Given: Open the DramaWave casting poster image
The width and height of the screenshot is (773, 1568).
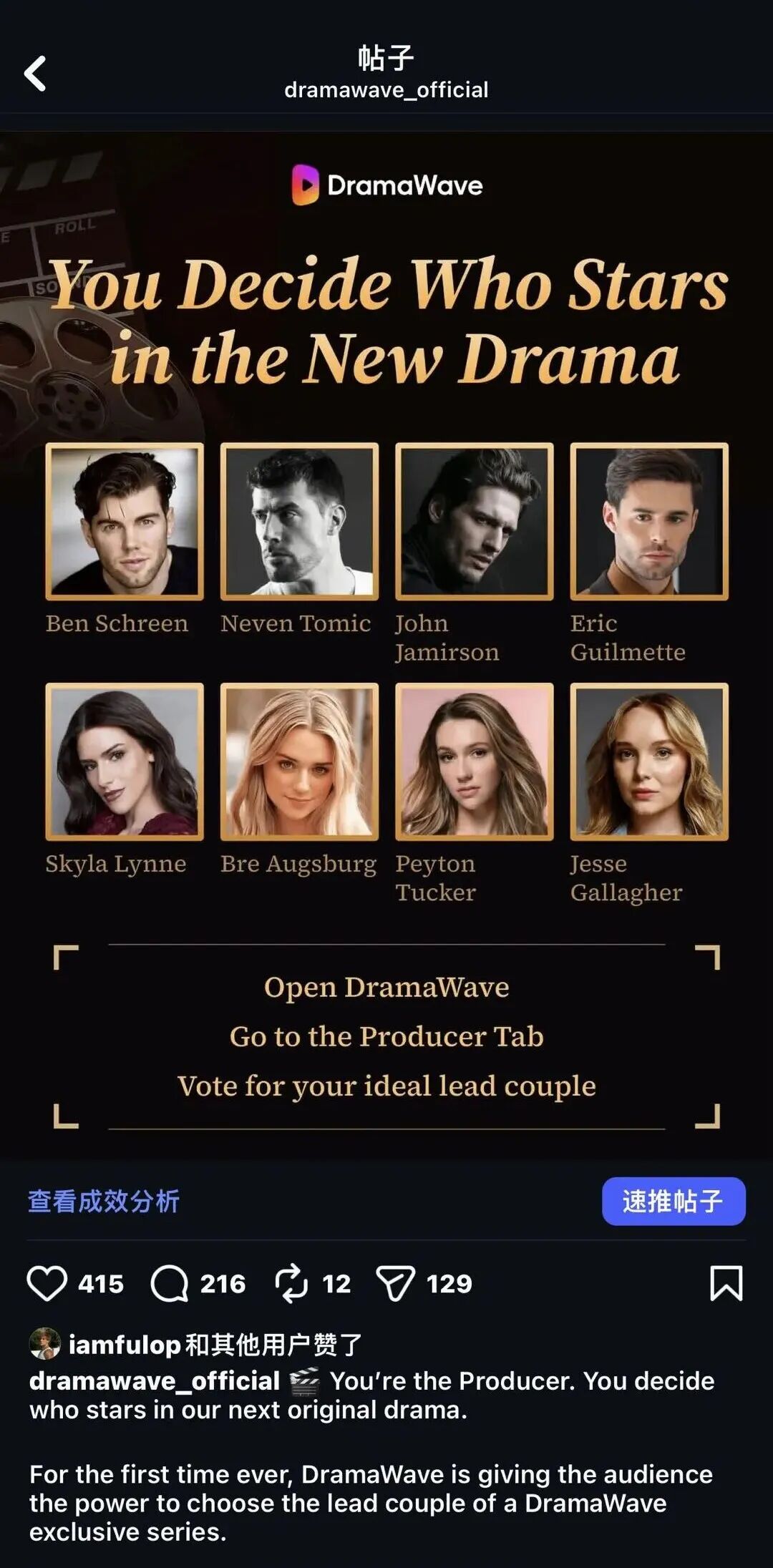Looking at the screenshot, I should coord(386,644).
